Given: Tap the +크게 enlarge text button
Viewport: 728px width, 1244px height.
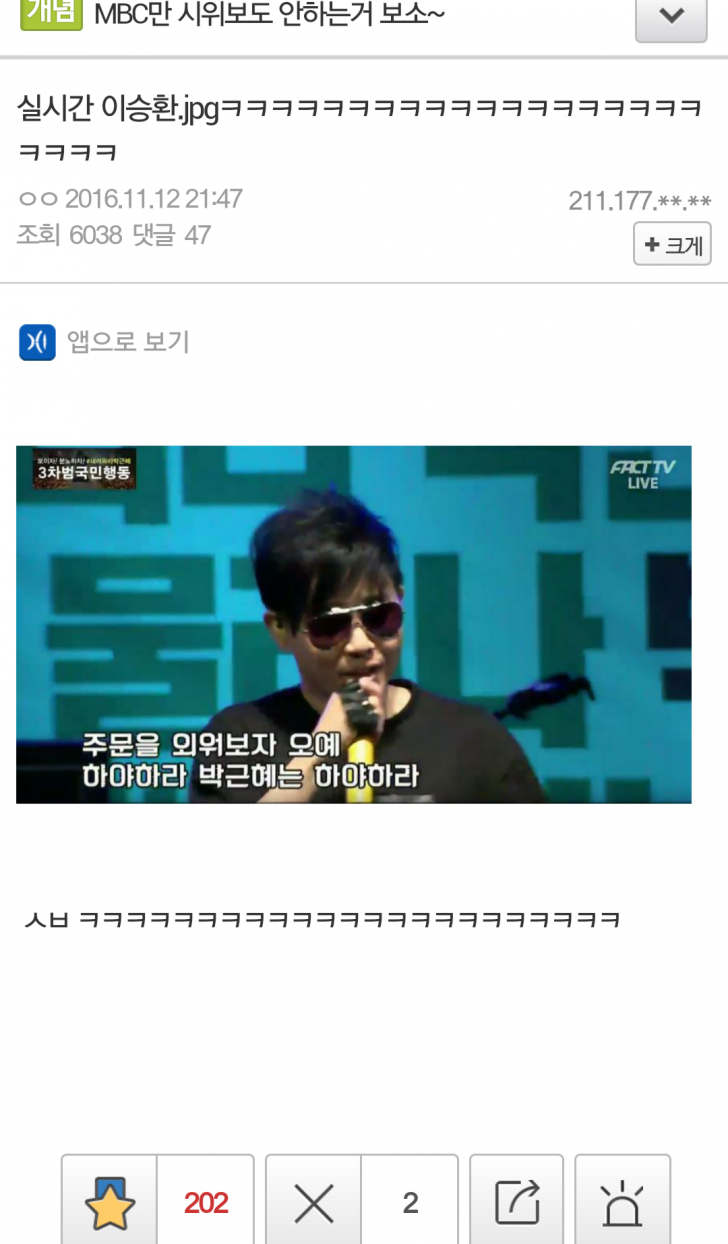Looking at the screenshot, I should [x=672, y=244].
